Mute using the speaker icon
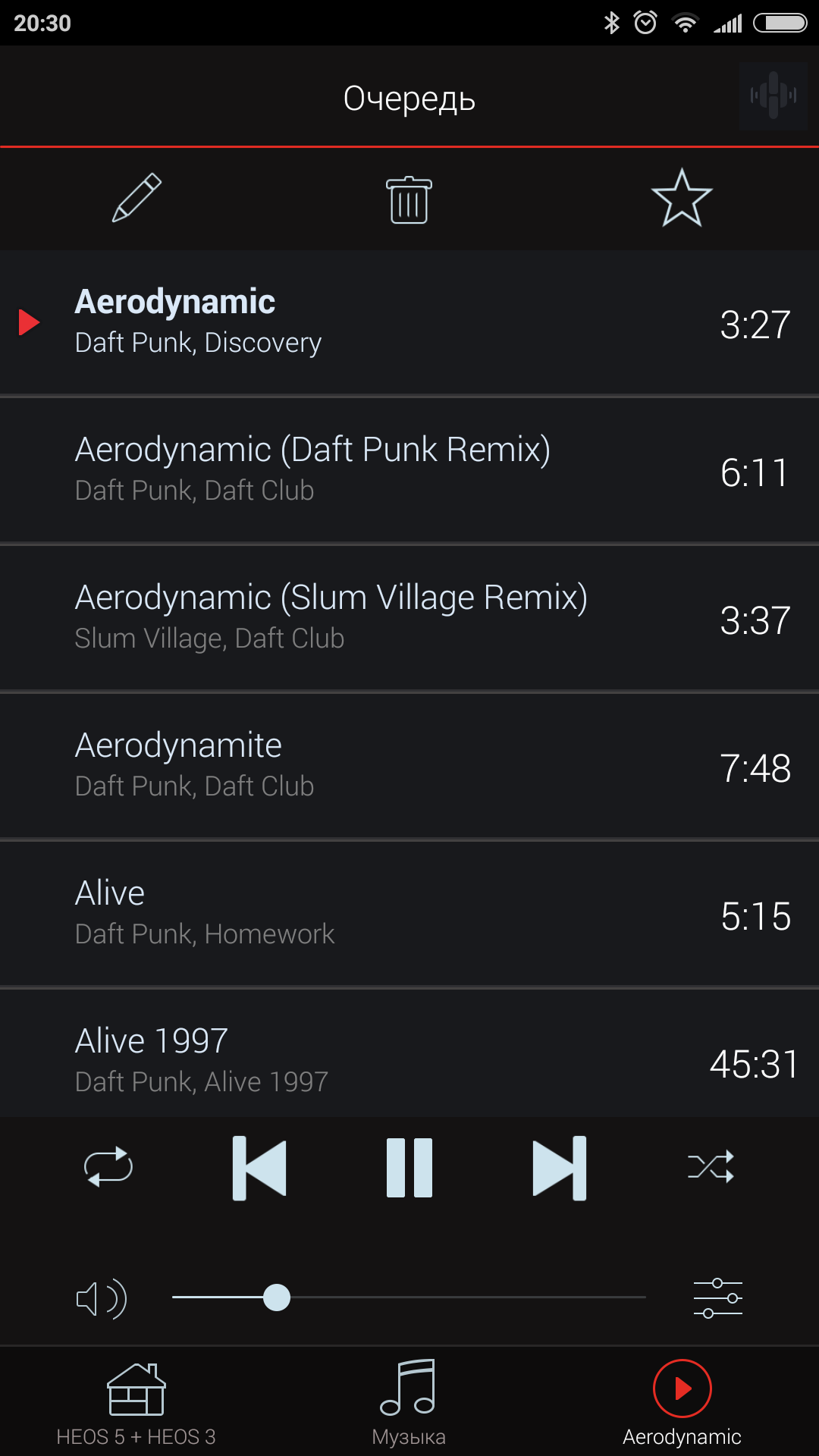Screen dimensions: 819x1456 click(101, 1299)
